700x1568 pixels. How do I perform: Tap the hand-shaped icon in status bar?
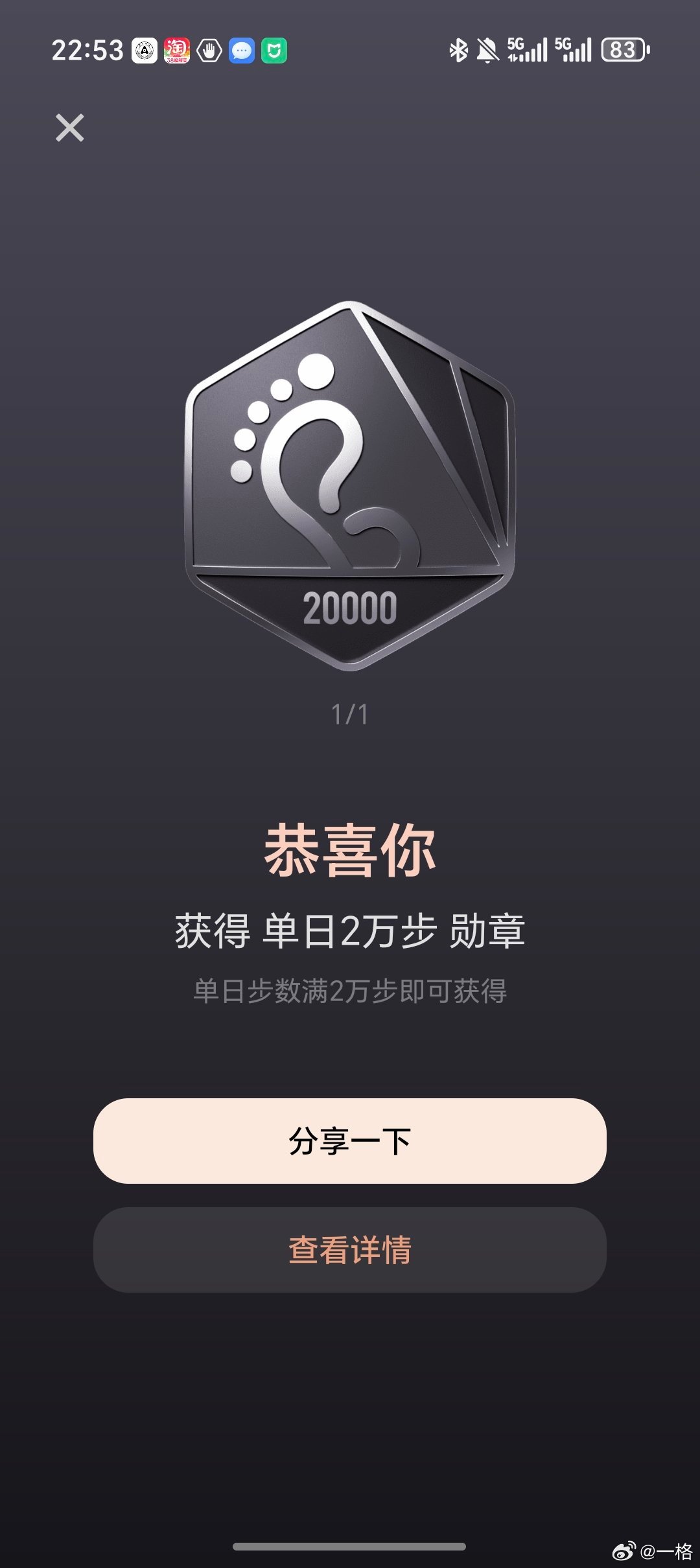coord(211,49)
